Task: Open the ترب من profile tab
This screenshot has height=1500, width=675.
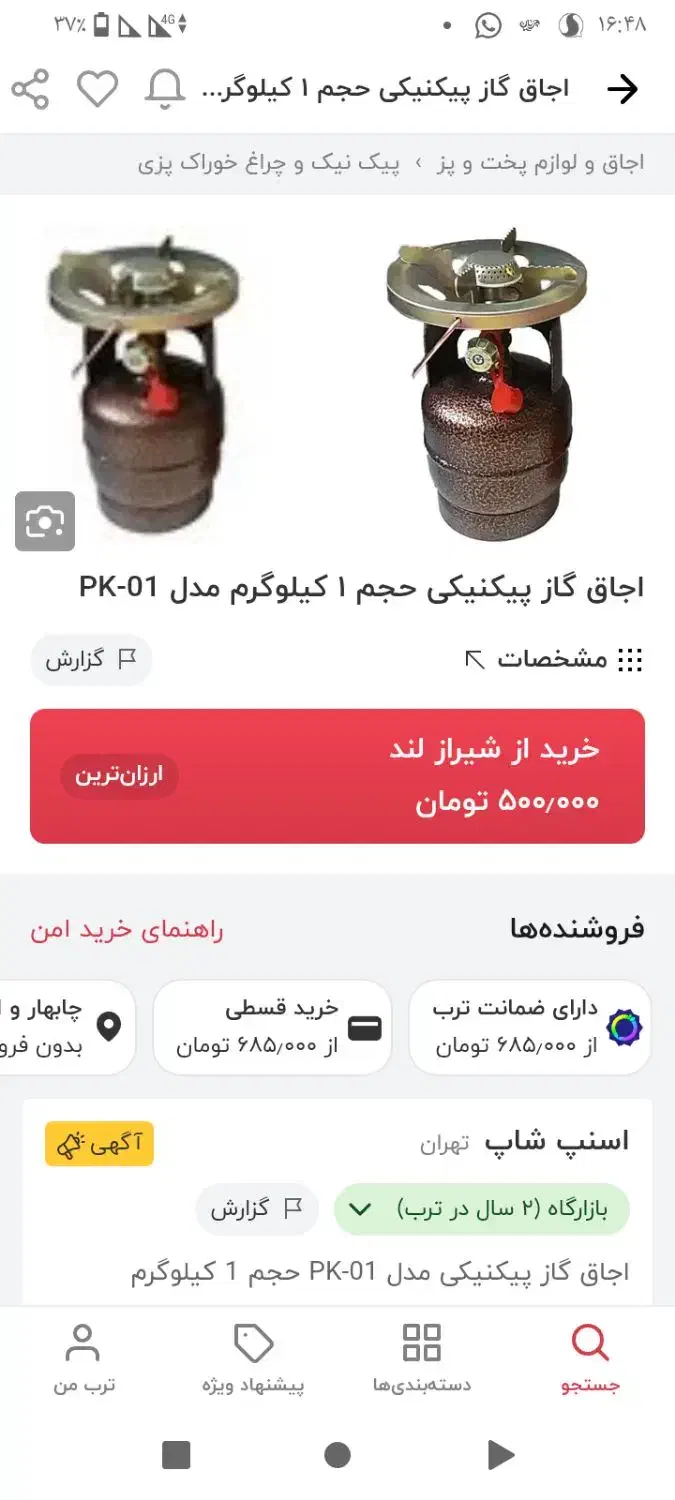Action: (x=84, y=1358)
